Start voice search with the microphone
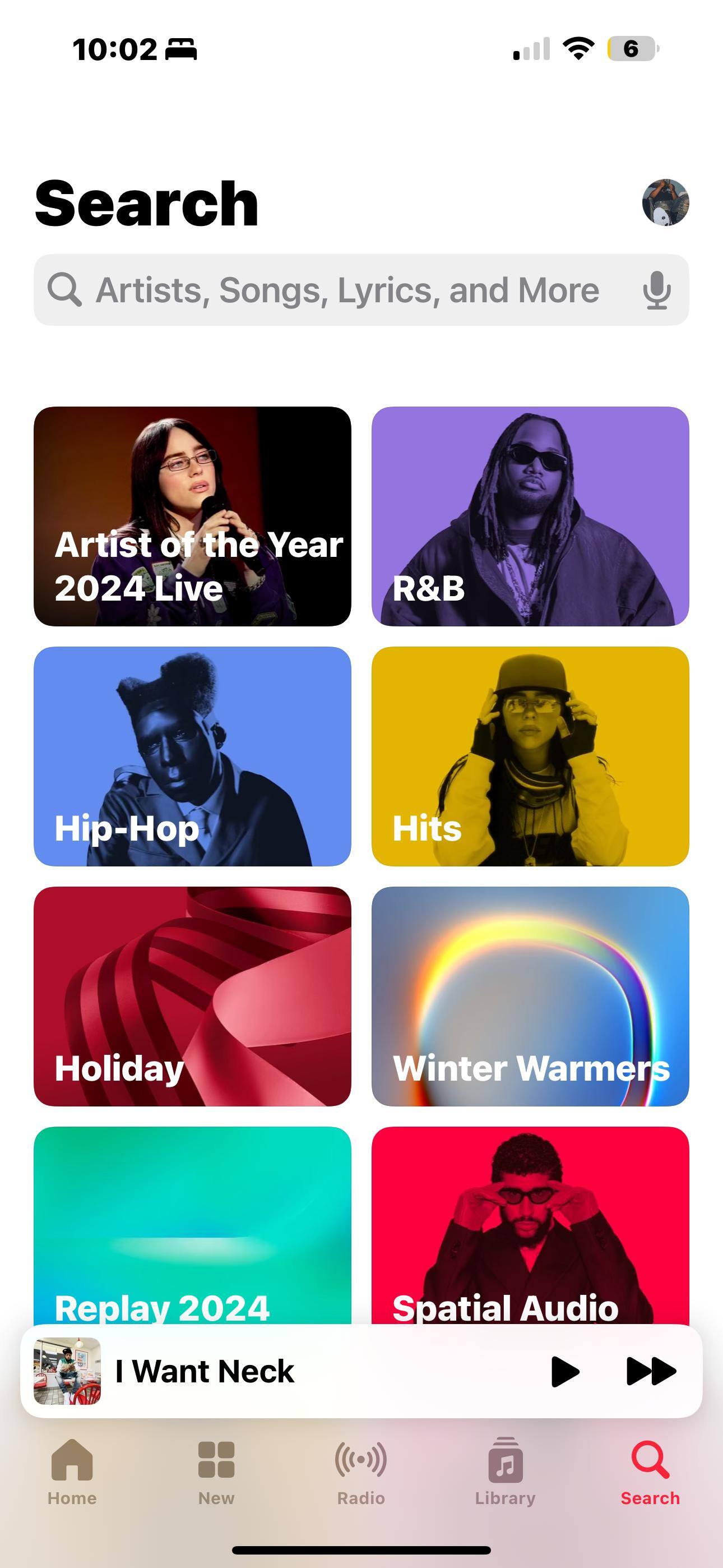723x1568 pixels. pos(657,290)
